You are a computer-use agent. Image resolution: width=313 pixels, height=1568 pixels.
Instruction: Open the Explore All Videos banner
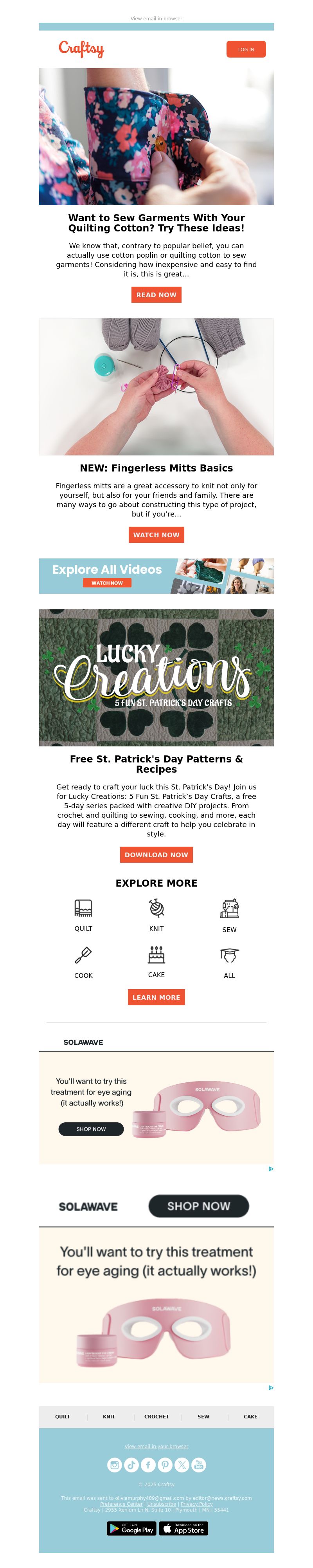point(156,576)
